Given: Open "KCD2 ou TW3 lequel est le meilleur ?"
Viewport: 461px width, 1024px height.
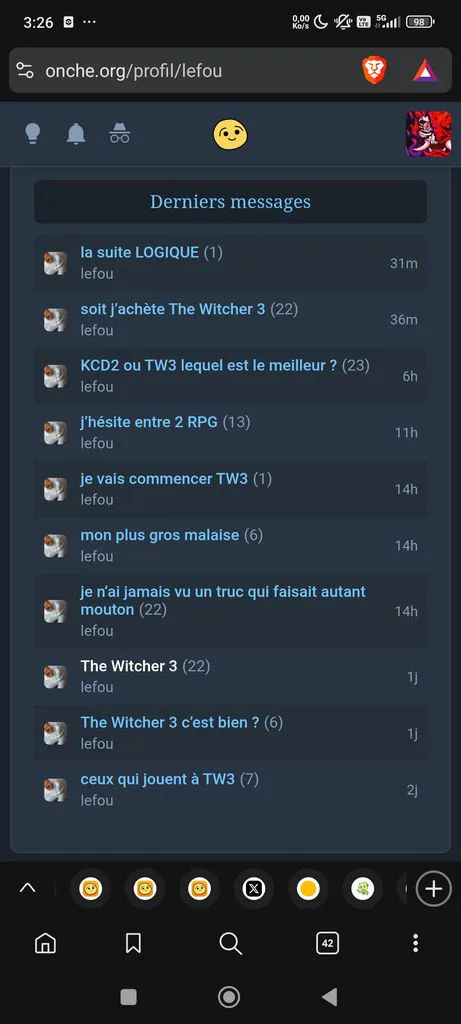Looking at the screenshot, I should pos(209,366).
